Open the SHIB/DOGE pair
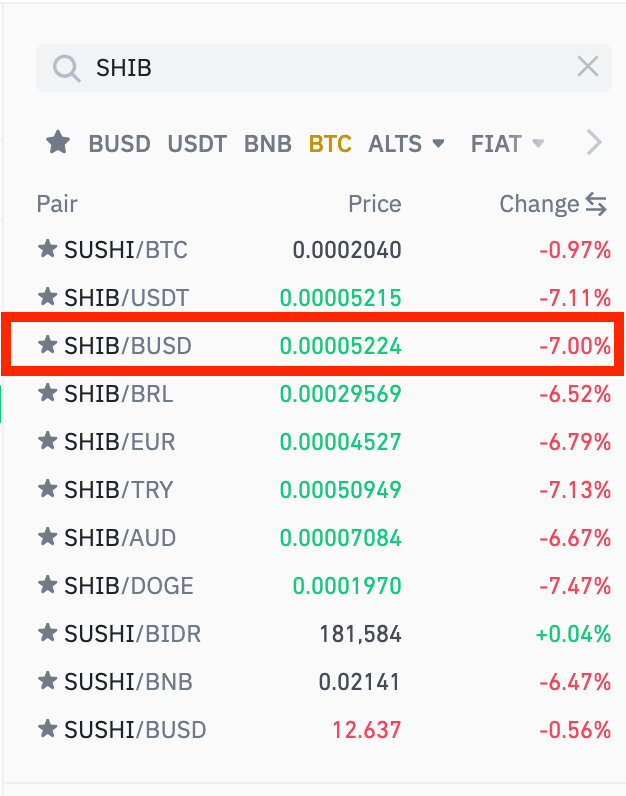626x796 pixels. click(128, 586)
